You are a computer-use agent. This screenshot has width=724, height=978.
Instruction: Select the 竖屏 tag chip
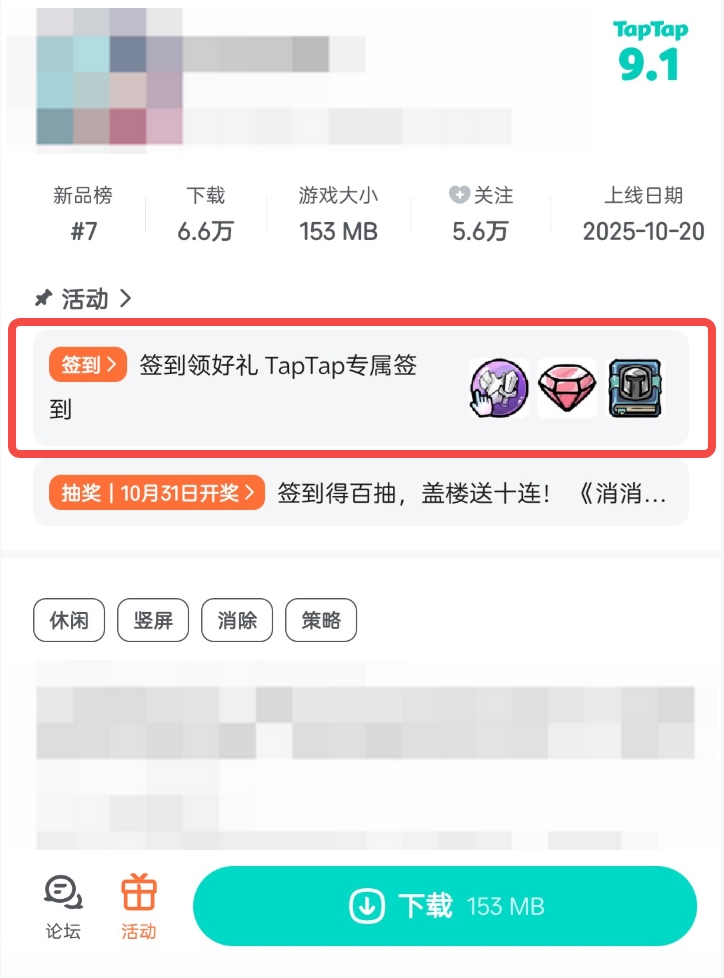pyautogui.click(x=153, y=621)
